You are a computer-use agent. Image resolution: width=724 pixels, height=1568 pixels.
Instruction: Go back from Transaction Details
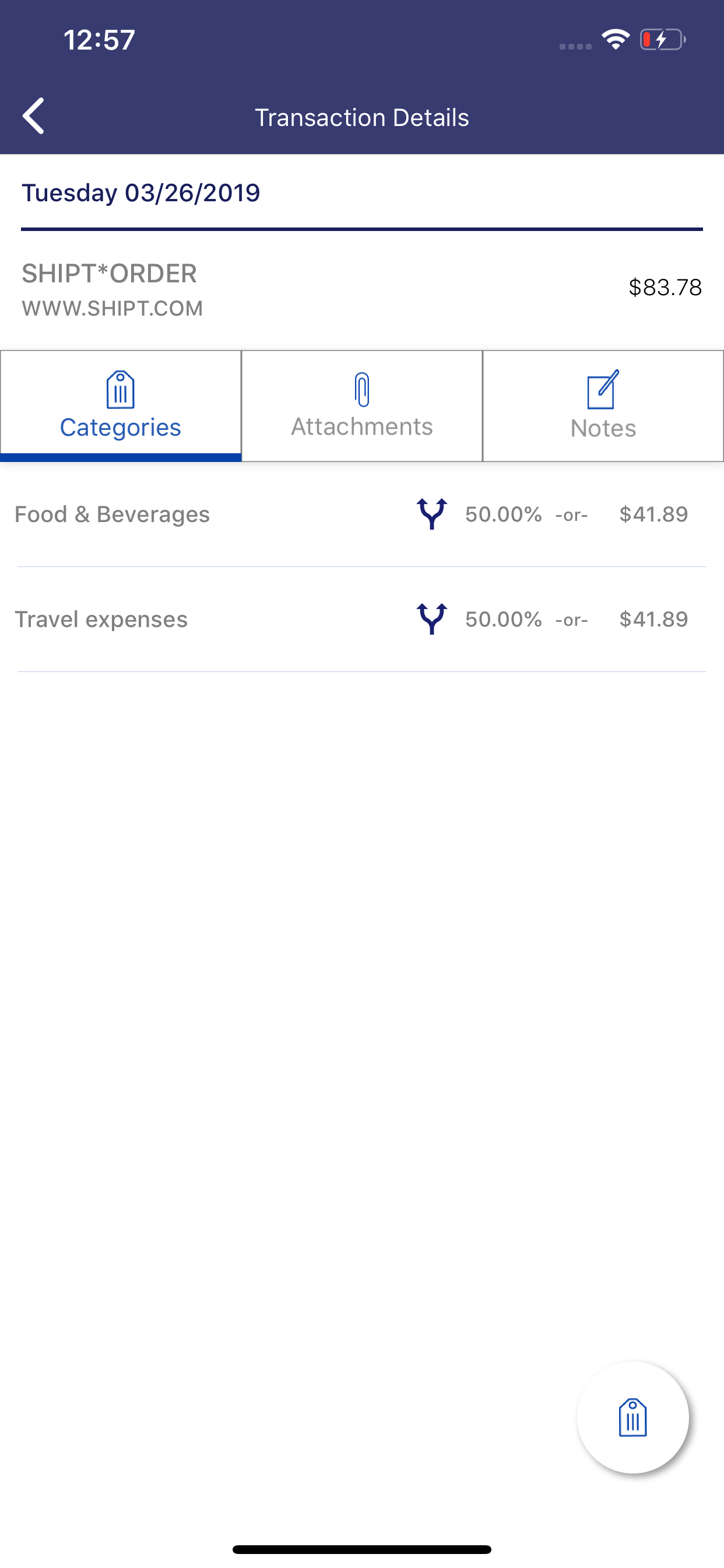point(33,116)
